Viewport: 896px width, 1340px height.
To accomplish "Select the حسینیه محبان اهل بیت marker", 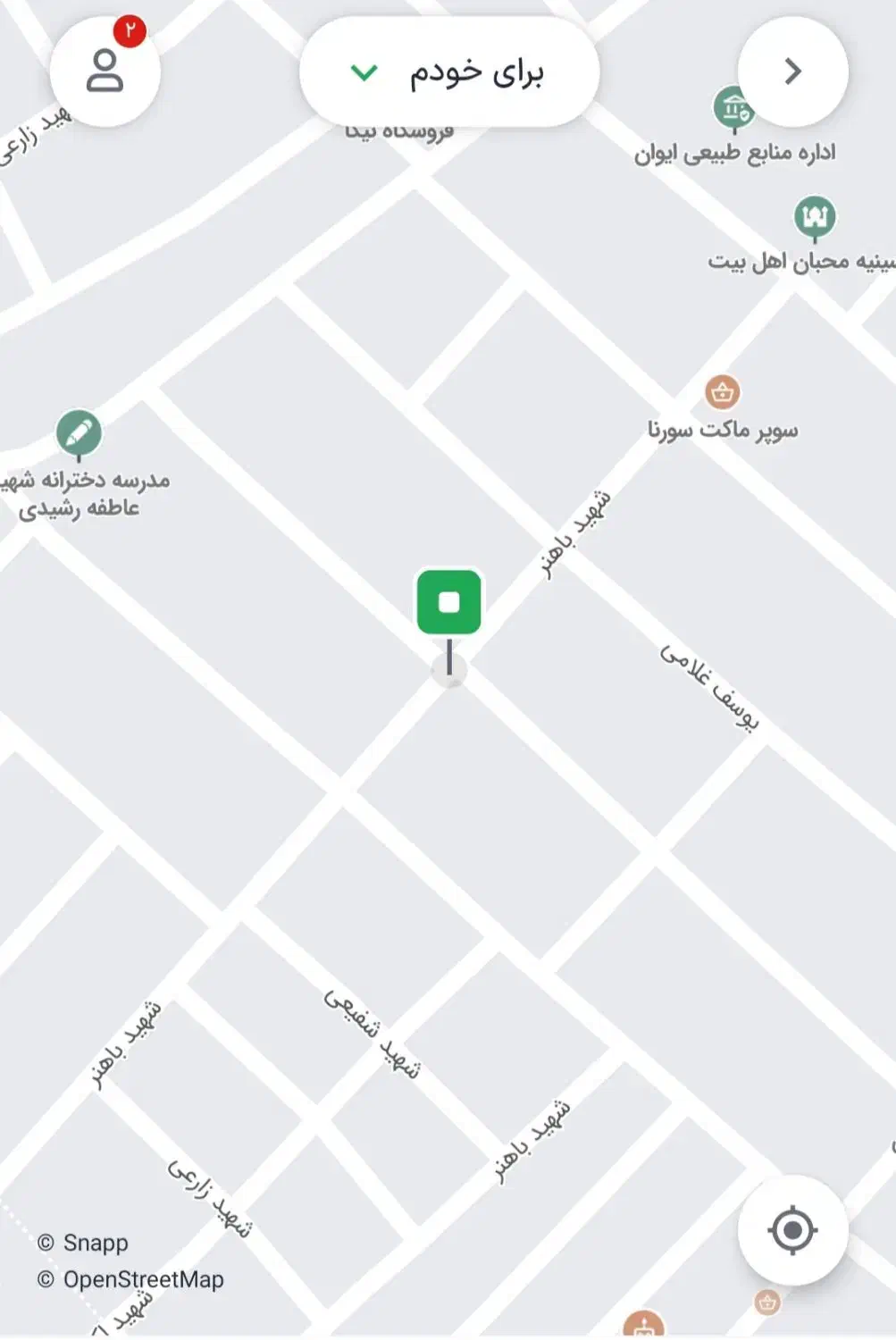I will pos(815,217).
